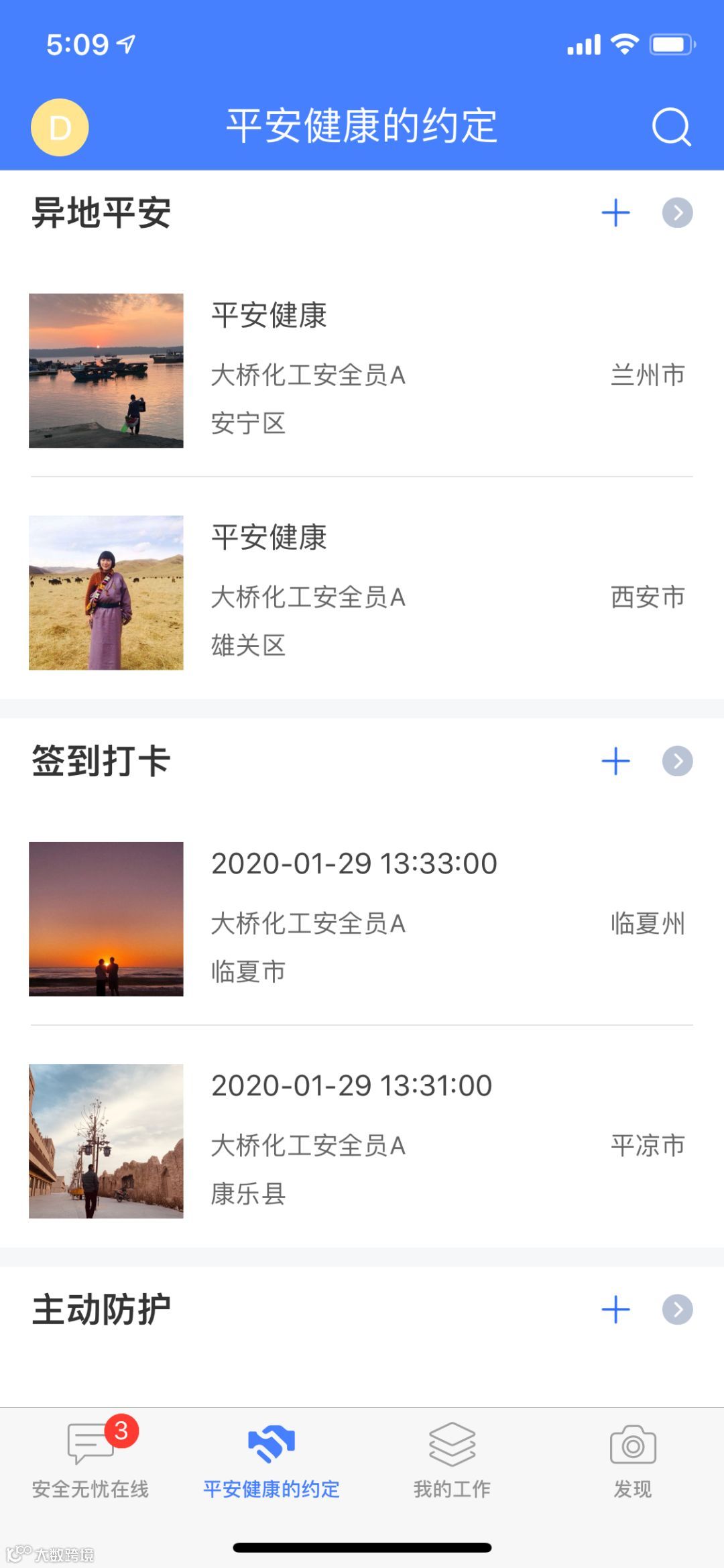Open the yellow D profile avatar

pyautogui.click(x=60, y=127)
